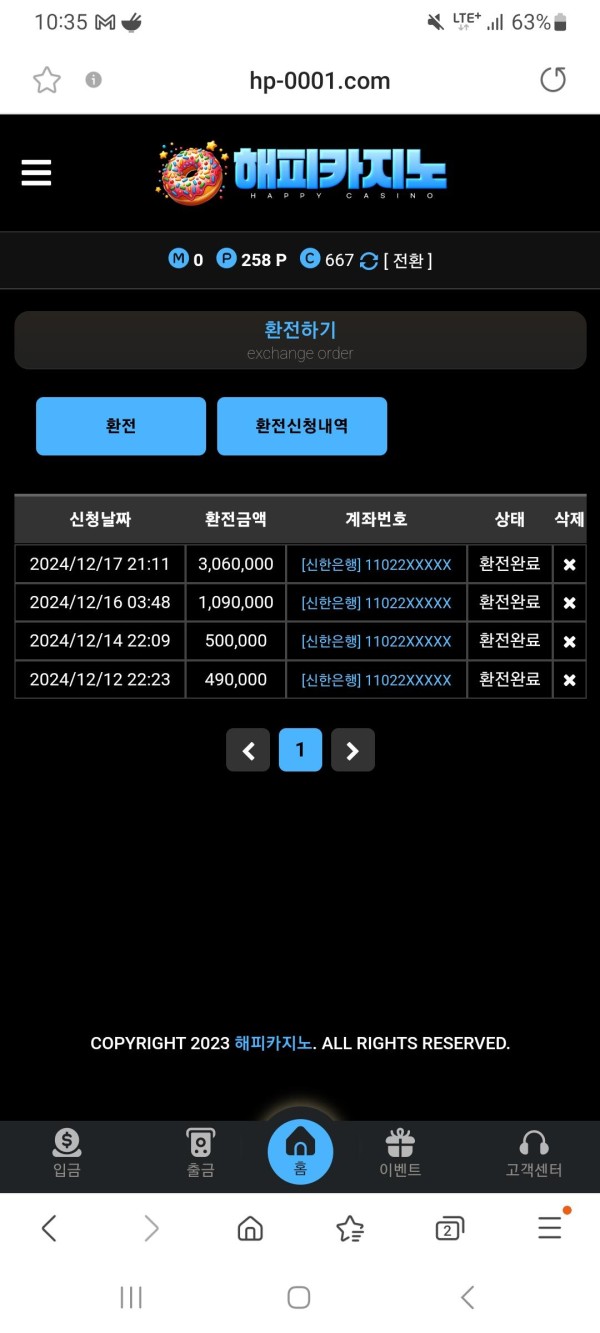Image resolution: width=600 pixels, height=1333 pixels.
Task: Open 고객센터 customer support
Action: [x=534, y=1154]
